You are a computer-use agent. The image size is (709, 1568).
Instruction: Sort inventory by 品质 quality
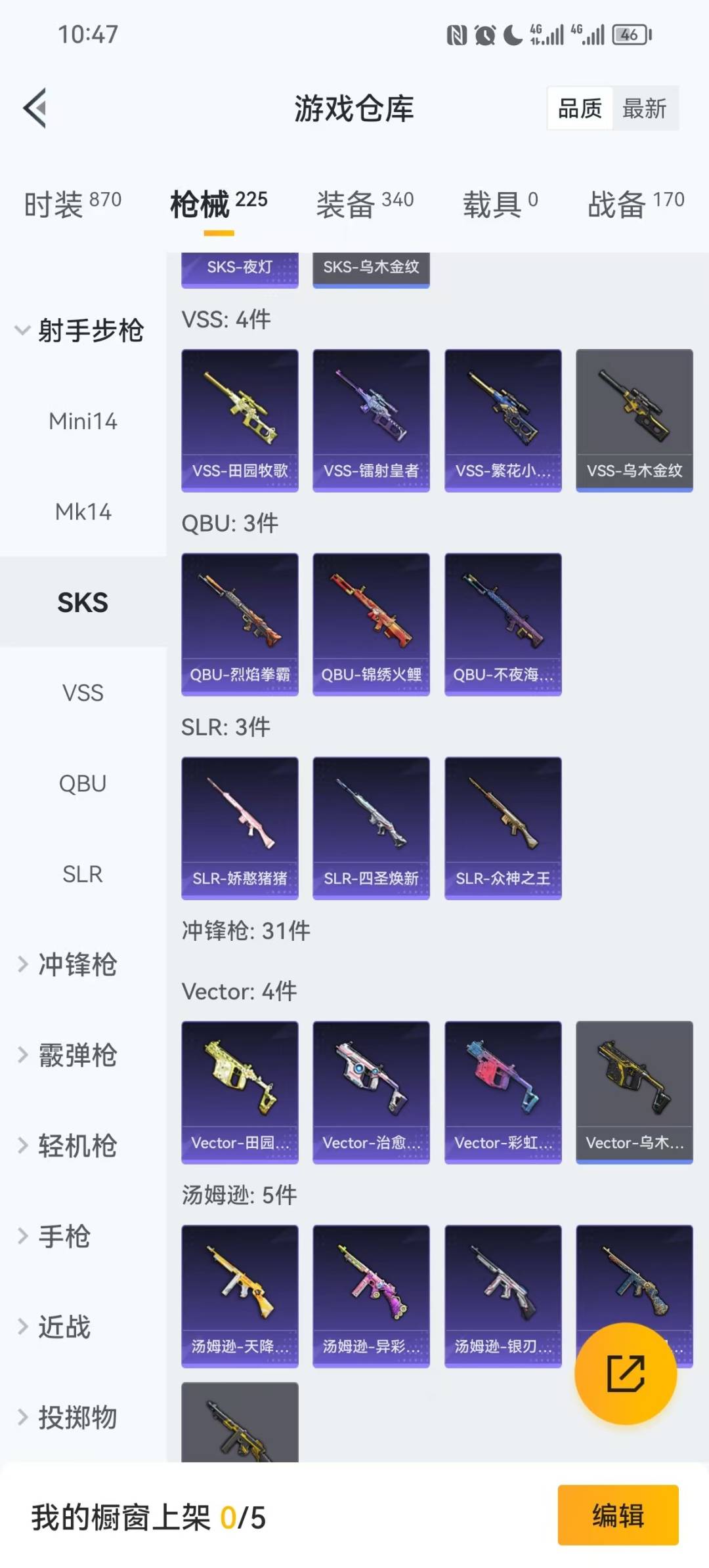(x=578, y=108)
